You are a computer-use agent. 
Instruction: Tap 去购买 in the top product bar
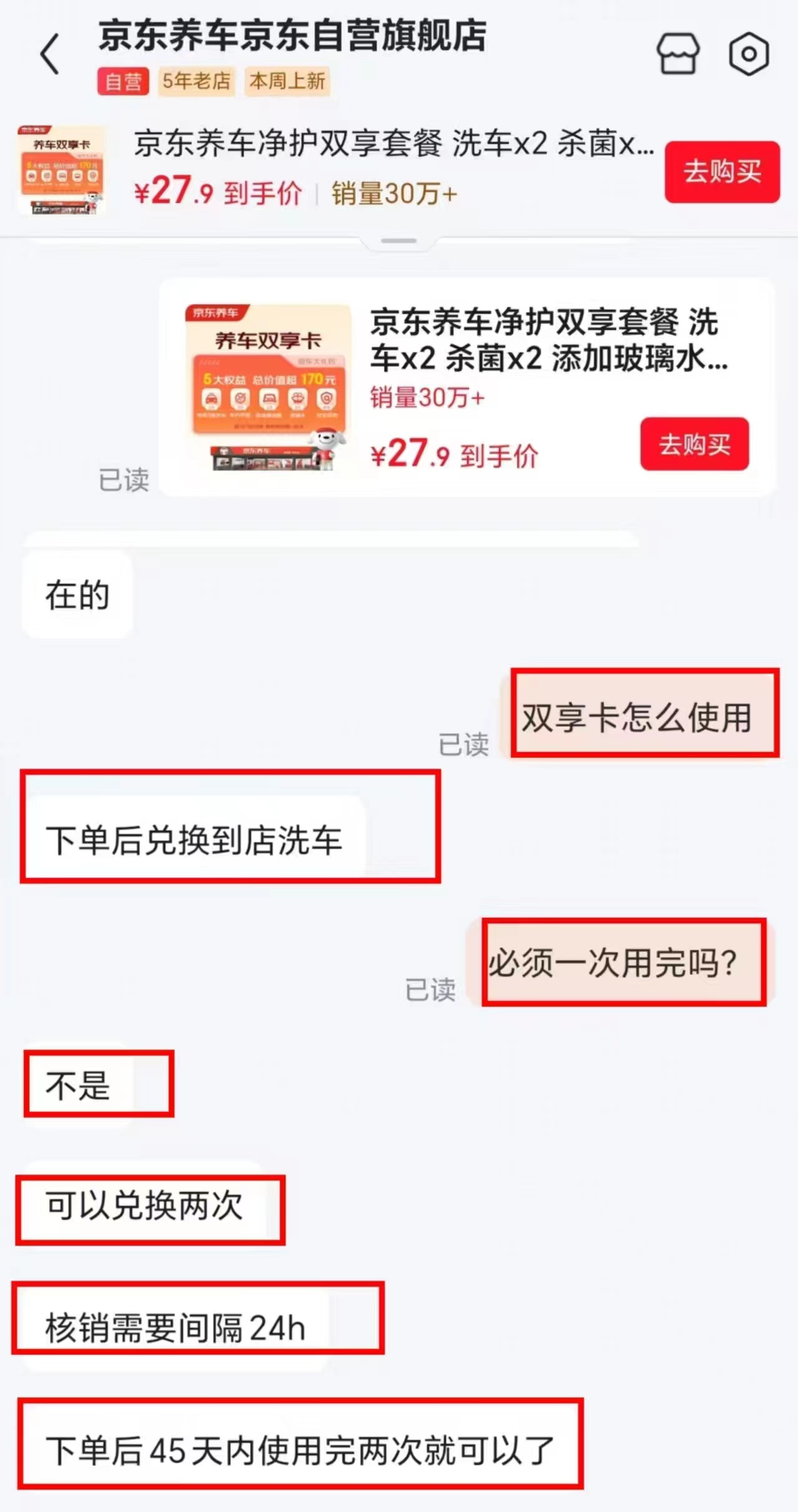tap(722, 172)
